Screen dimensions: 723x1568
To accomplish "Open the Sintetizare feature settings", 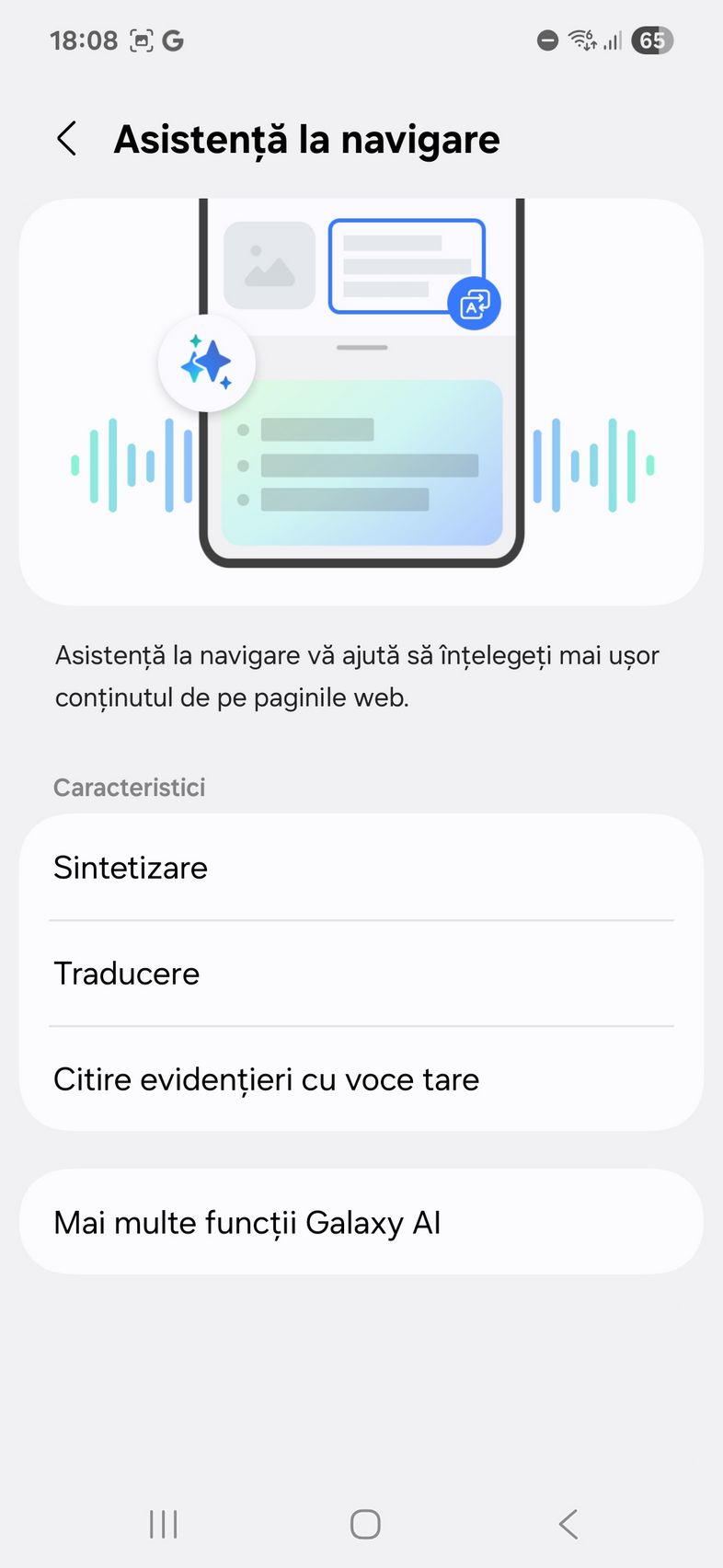I will (x=361, y=867).
